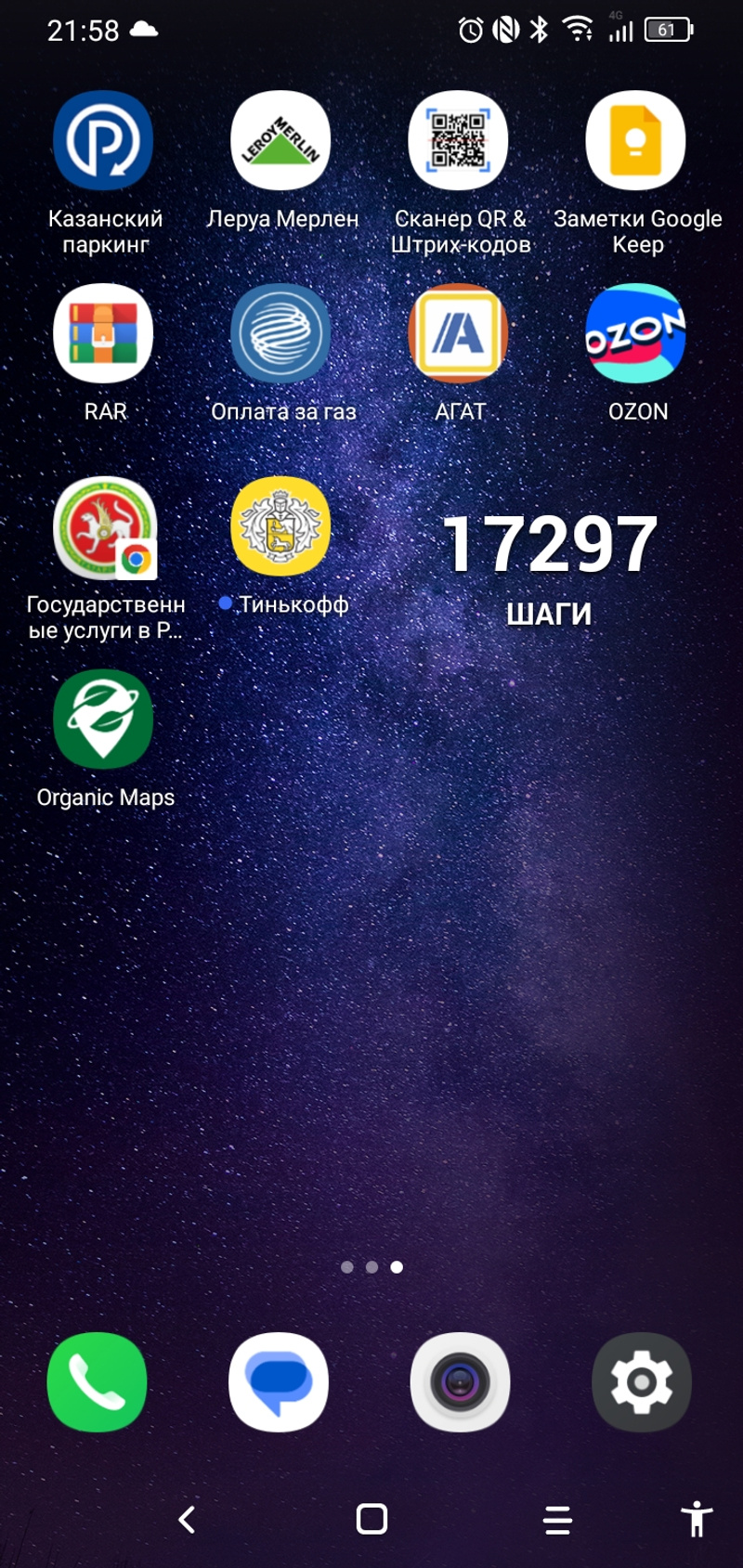This screenshot has width=743, height=1568.
Task: Open Сканер QR & Штрих-кодов
Action: 459,141
